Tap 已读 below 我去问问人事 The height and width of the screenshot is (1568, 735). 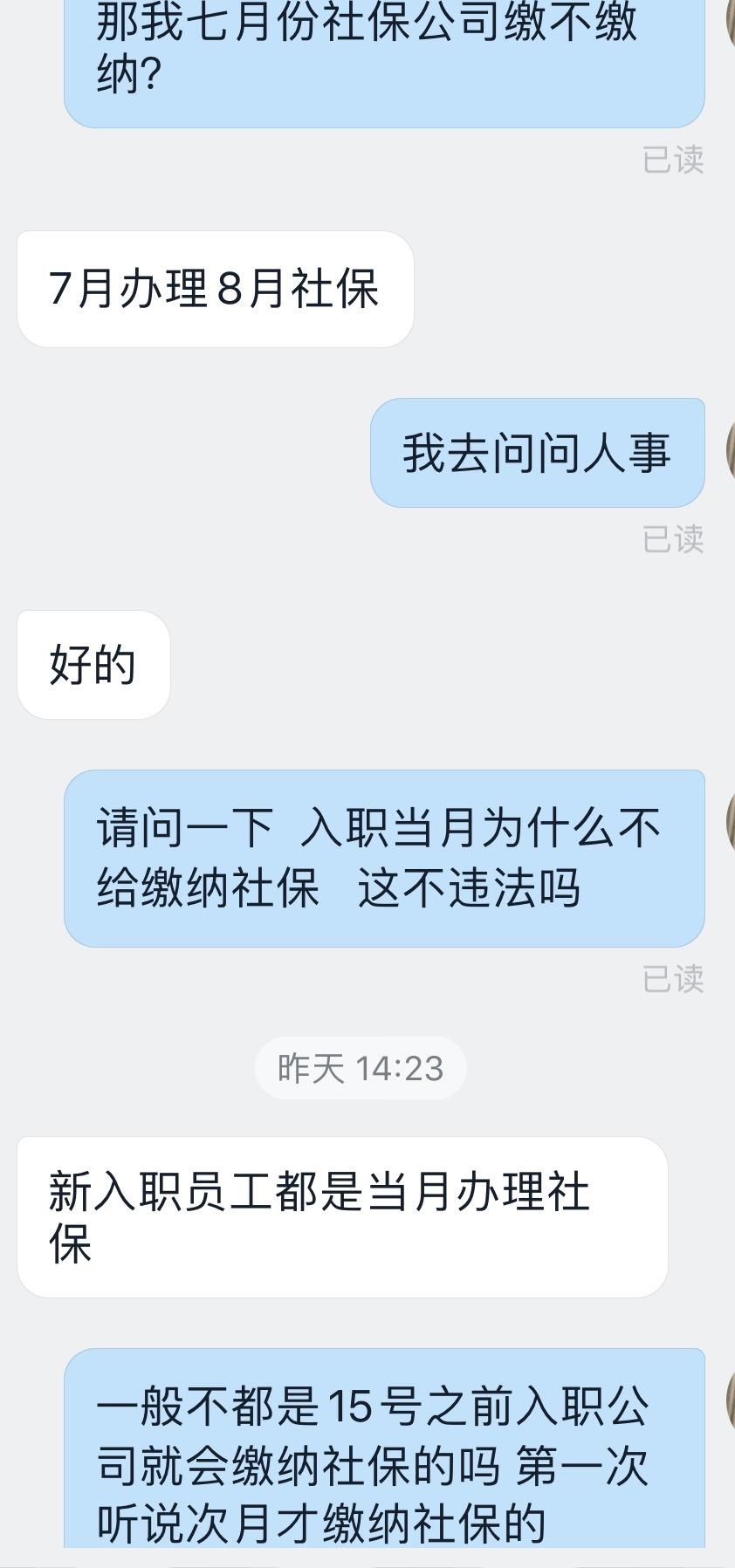point(672,541)
